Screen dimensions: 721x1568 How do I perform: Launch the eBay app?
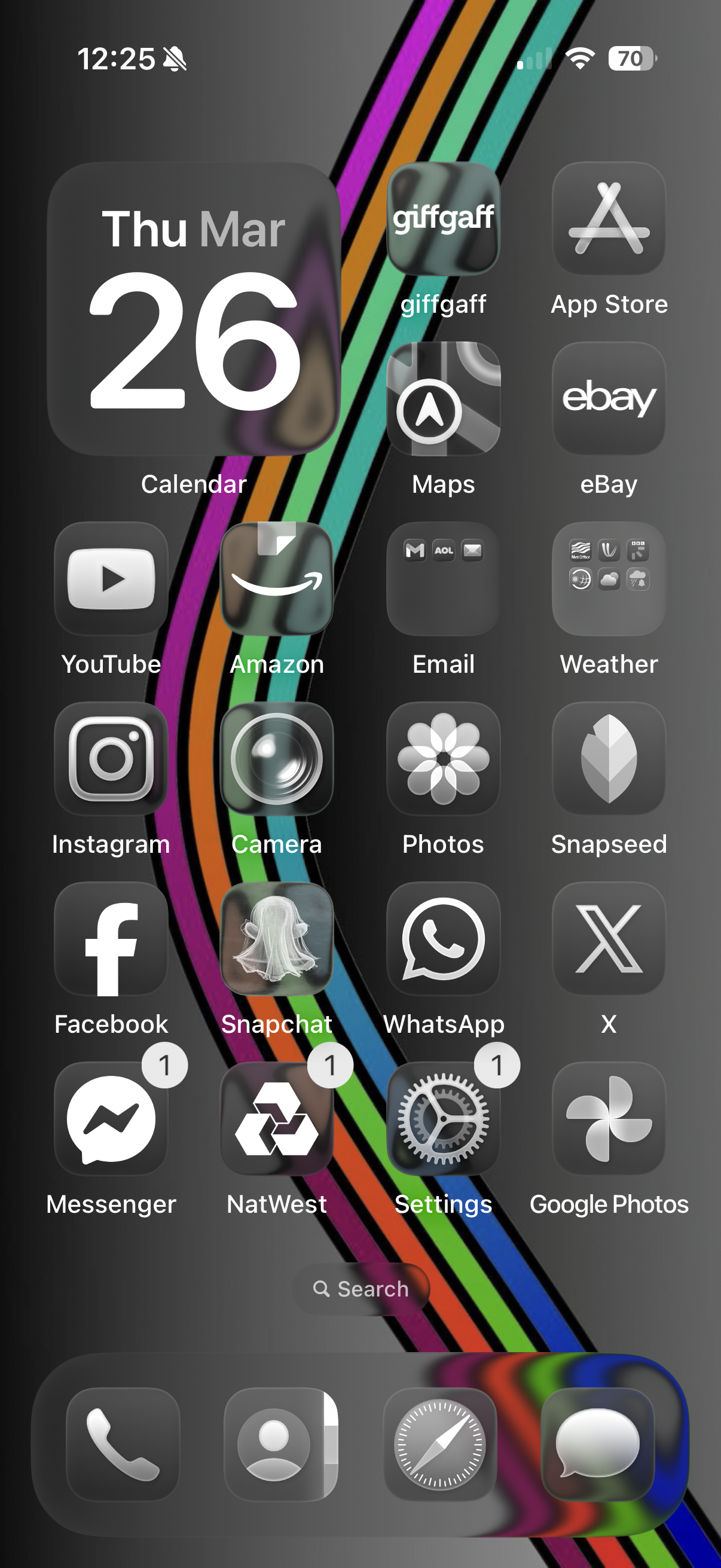tap(609, 398)
